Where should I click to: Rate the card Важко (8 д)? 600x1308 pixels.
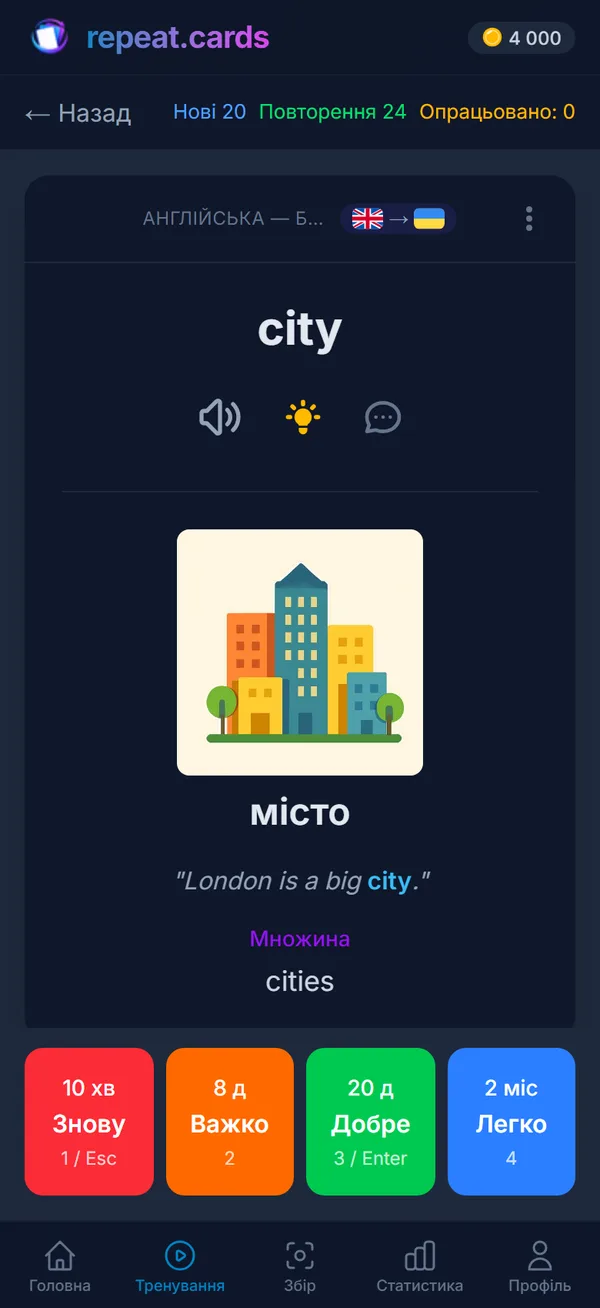coord(230,1122)
